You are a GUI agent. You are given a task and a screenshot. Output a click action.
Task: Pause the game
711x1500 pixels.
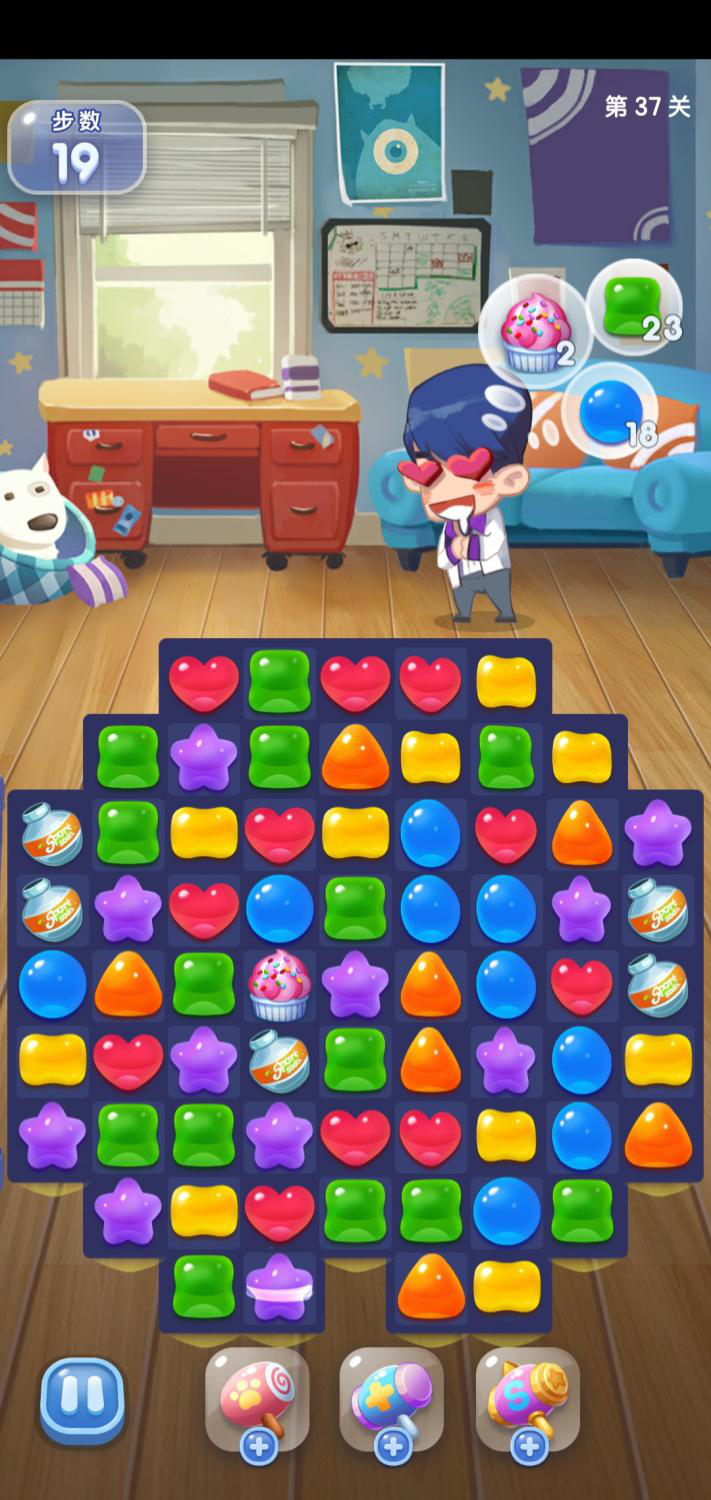pos(82,1400)
